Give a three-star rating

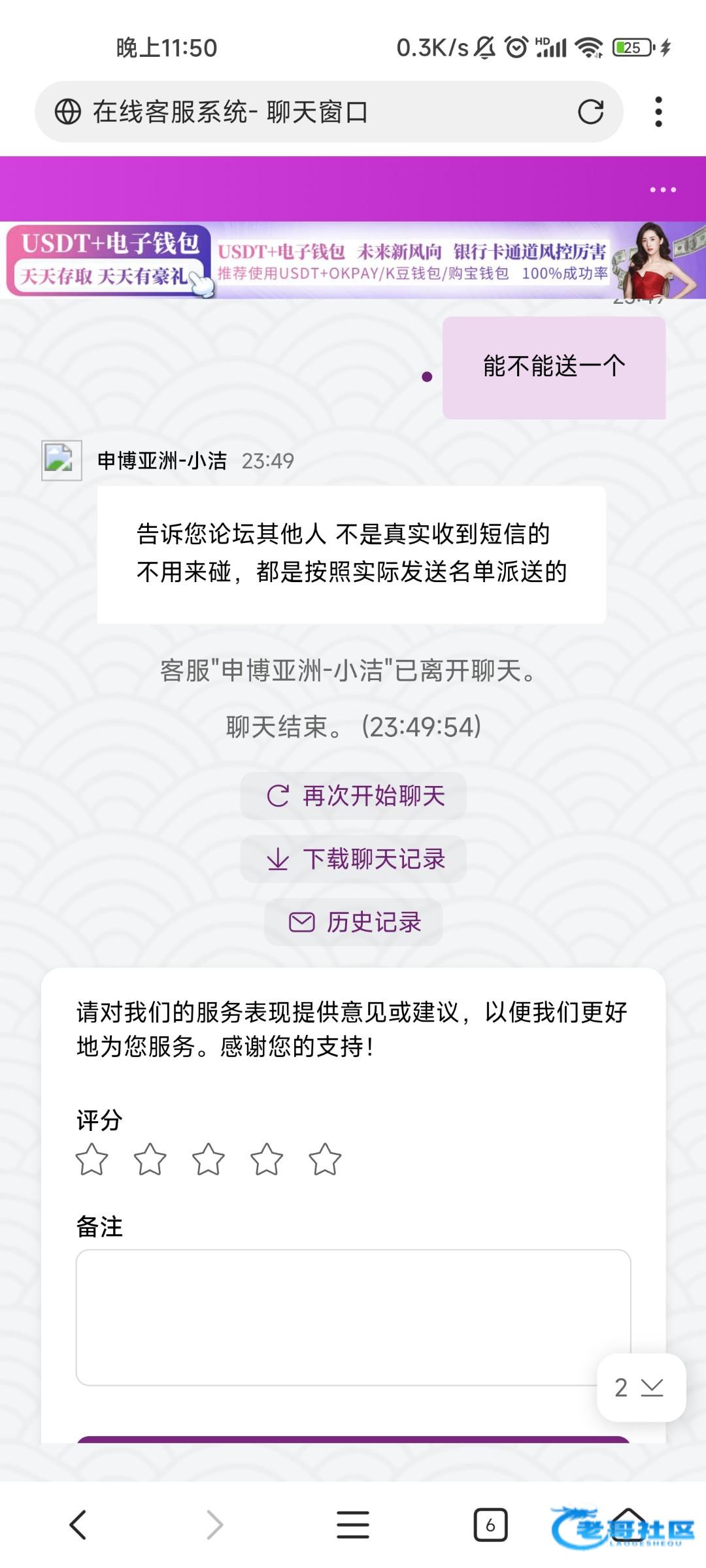tap(209, 1160)
